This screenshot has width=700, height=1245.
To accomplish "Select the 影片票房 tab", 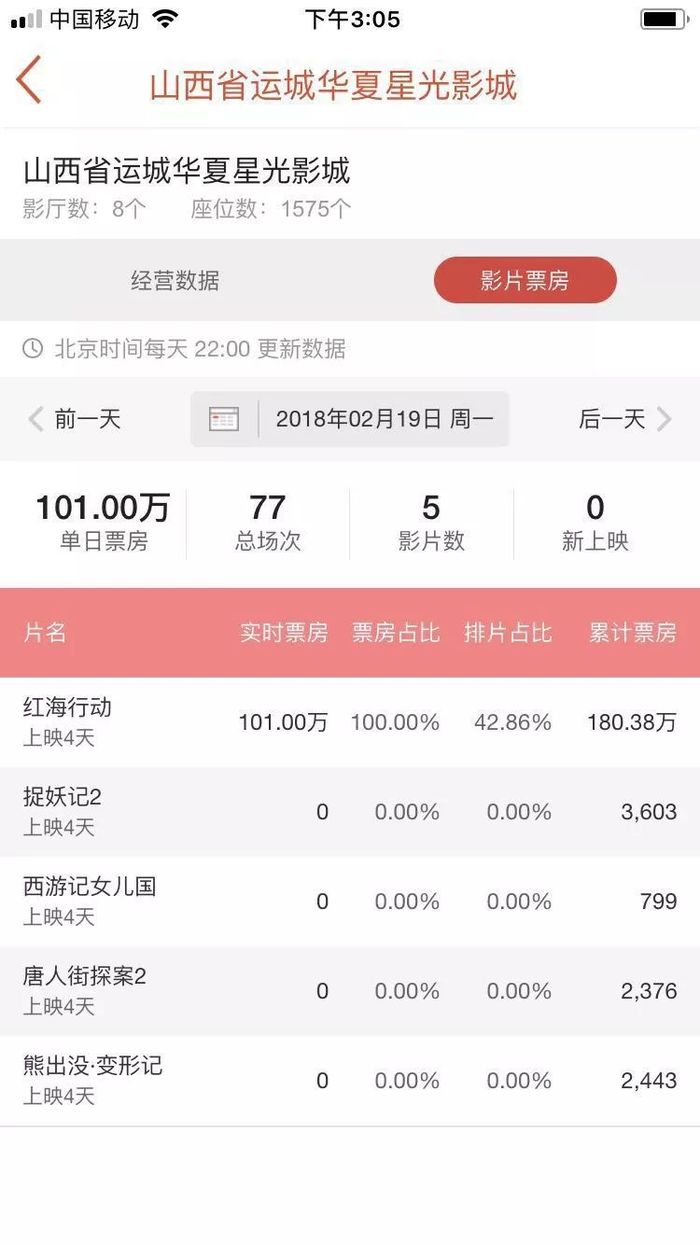I will pyautogui.click(x=525, y=281).
